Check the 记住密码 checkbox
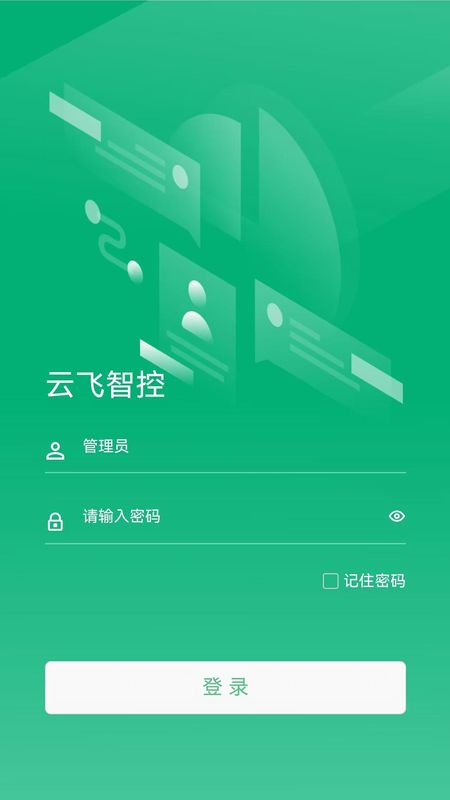Image resolution: width=450 pixels, height=800 pixels. 331,581
